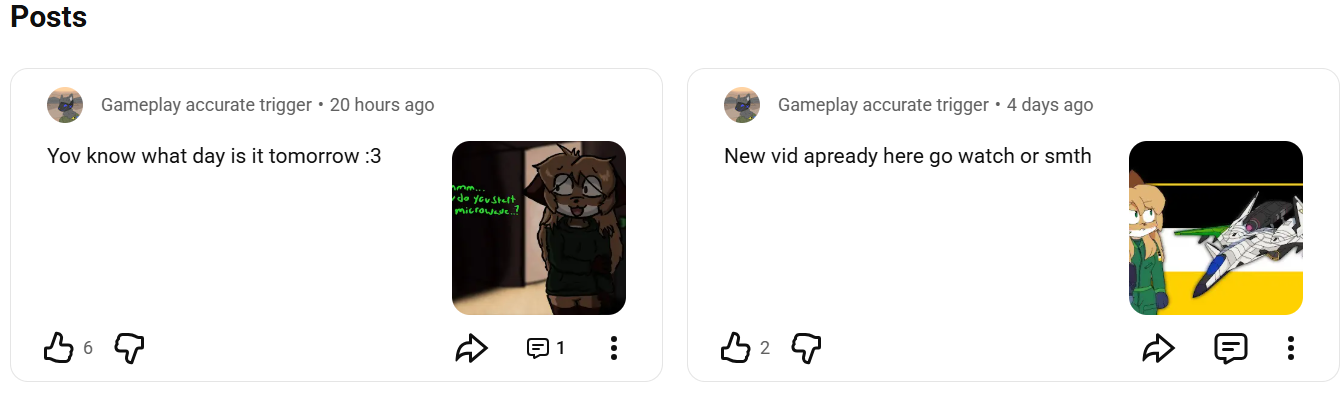Dislike the 'New vid apready here' post
This screenshot has width=1342, height=407.
tap(807, 348)
